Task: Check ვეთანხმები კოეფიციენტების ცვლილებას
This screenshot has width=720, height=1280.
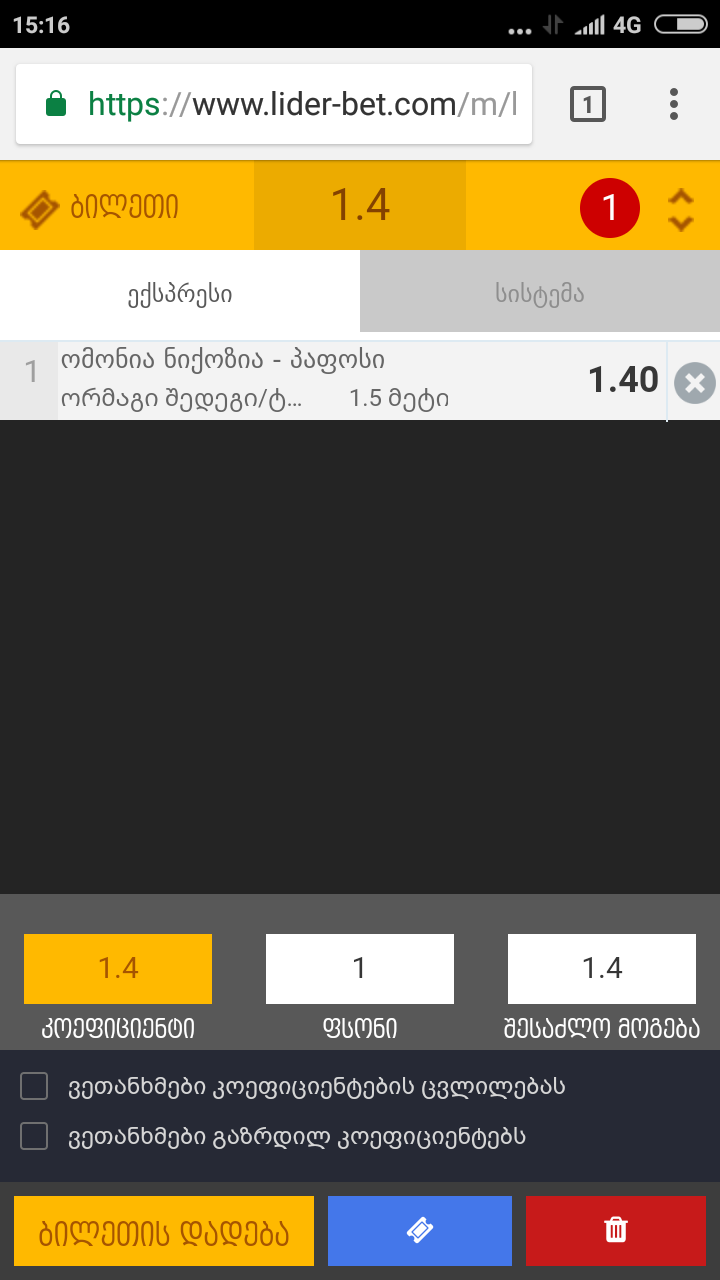Action: pyautogui.click(x=35, y=1086)
